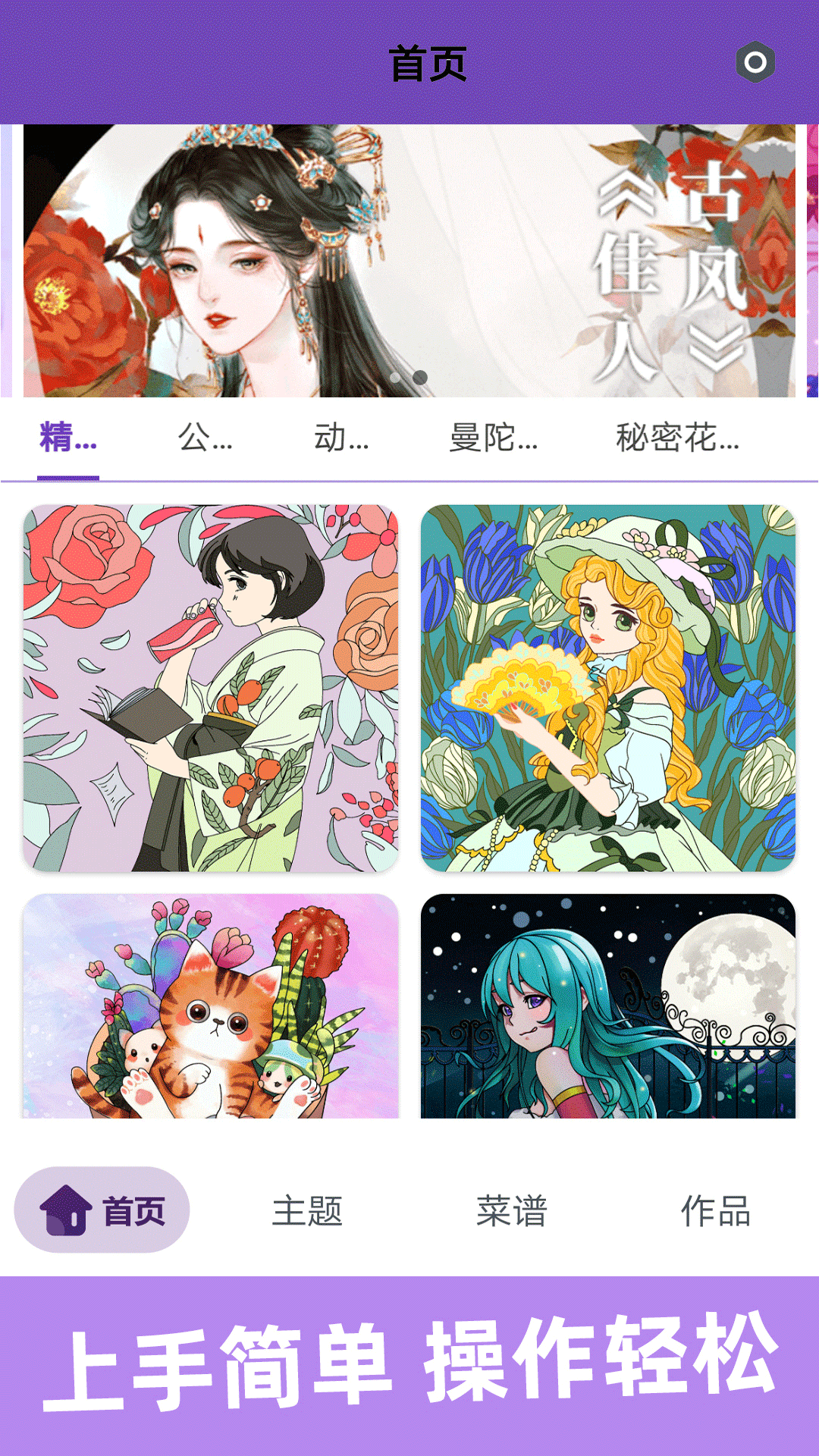Open the settings hexagon icon
The width and height of the screenshot is (819, 1456).
pos(755,62)
